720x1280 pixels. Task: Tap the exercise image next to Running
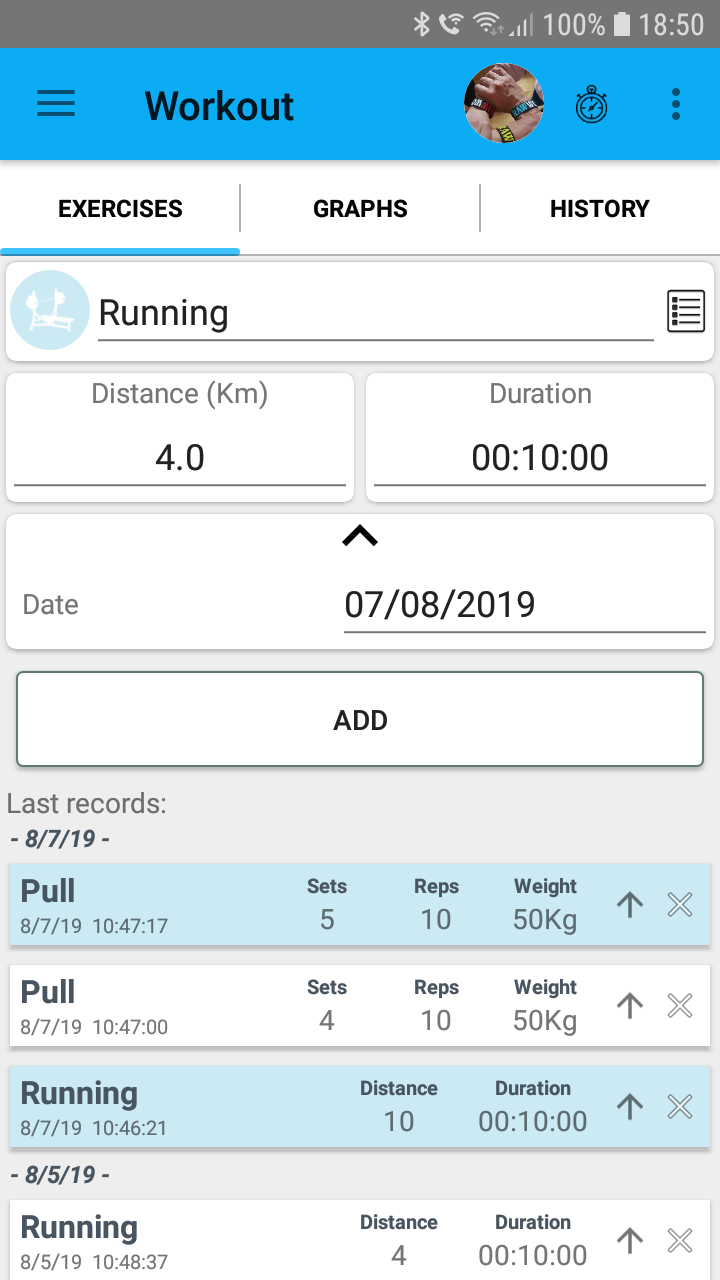(50, 310)
